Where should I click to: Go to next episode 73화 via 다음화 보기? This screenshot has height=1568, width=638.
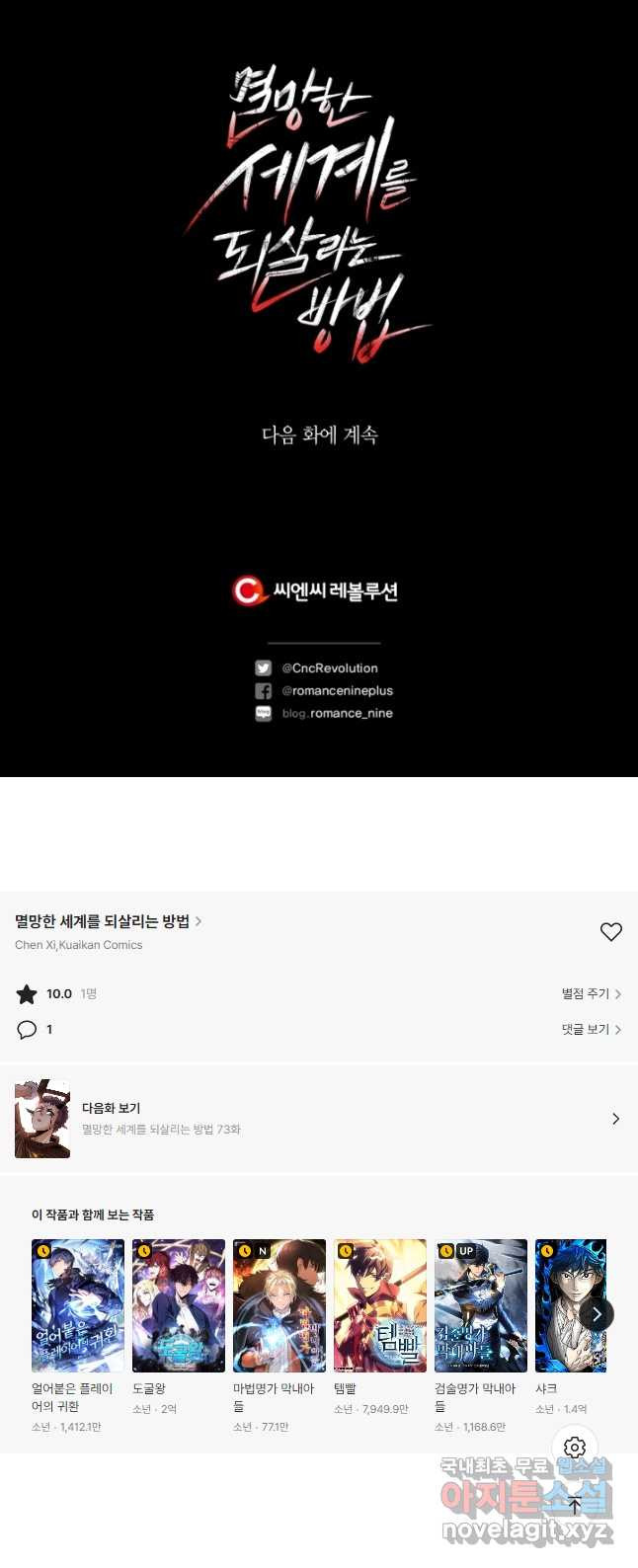click(318, 1118)
